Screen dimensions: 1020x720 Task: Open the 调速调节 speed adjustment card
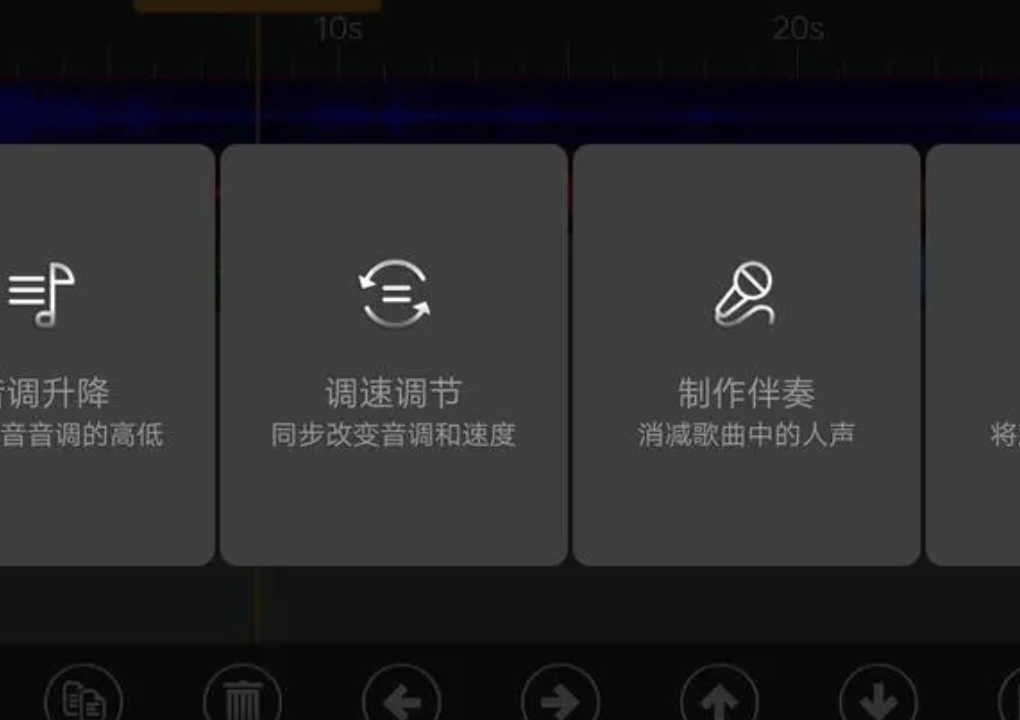393,355
